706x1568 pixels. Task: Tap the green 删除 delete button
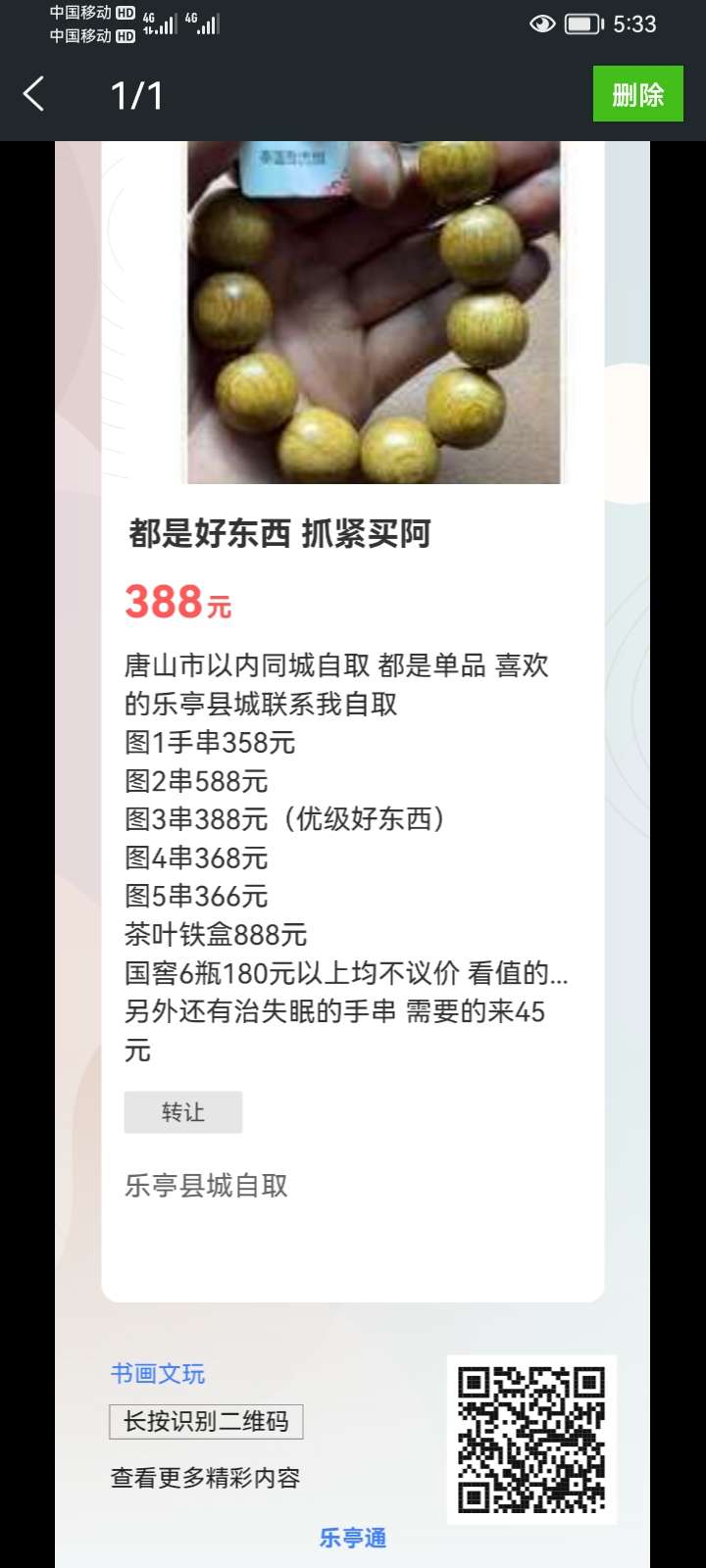click(x=637, y=94)
